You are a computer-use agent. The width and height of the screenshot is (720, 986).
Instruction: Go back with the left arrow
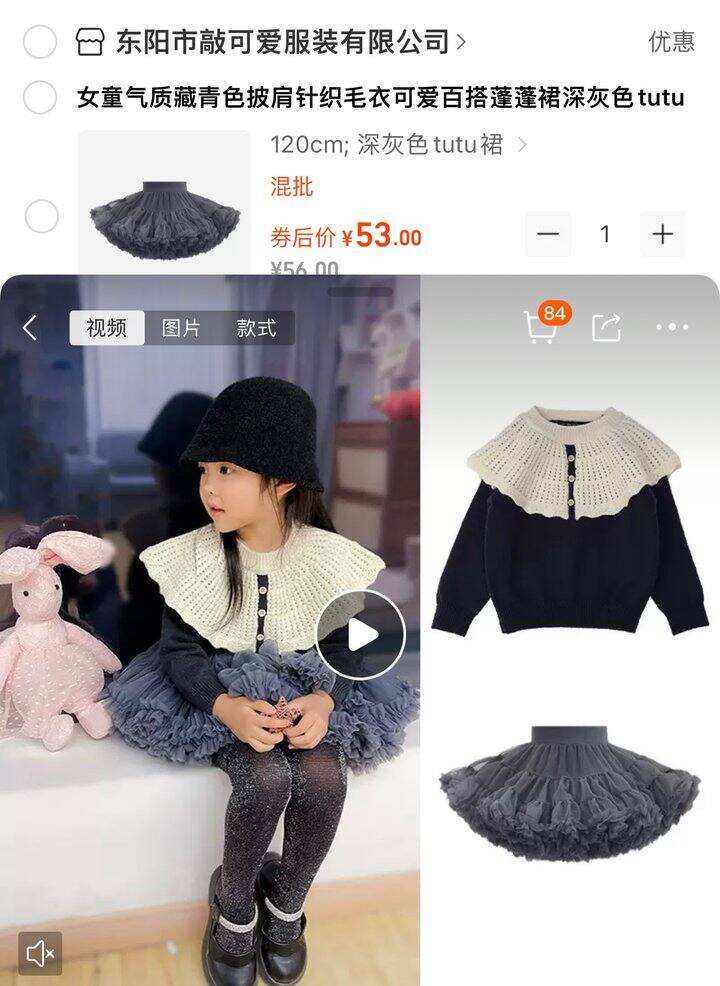pos(30,328)
